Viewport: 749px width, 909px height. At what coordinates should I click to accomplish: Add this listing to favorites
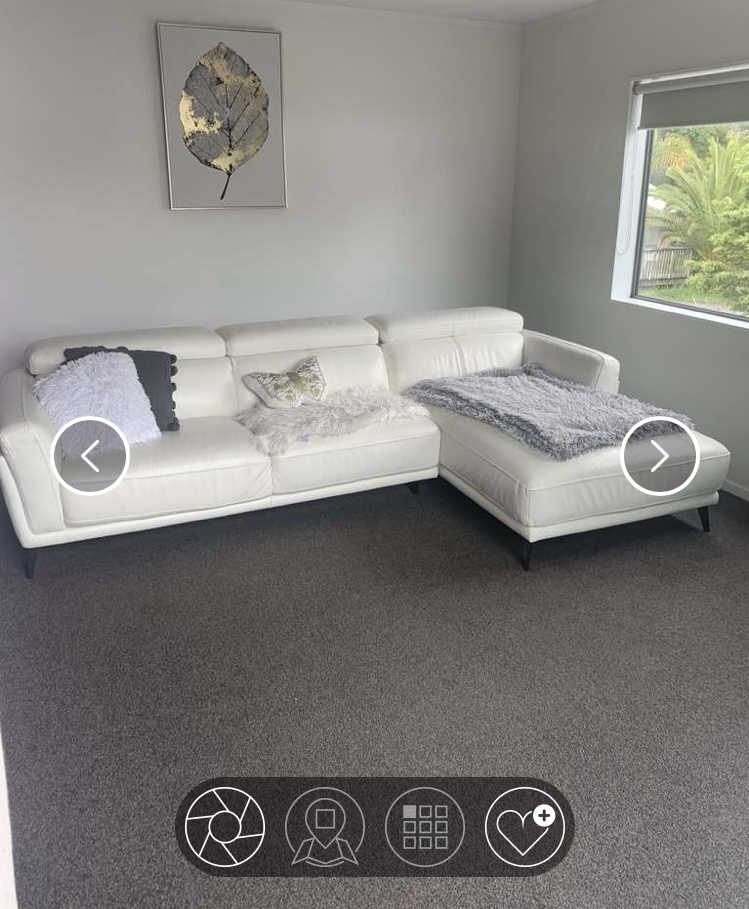click(x=525, y=827)
